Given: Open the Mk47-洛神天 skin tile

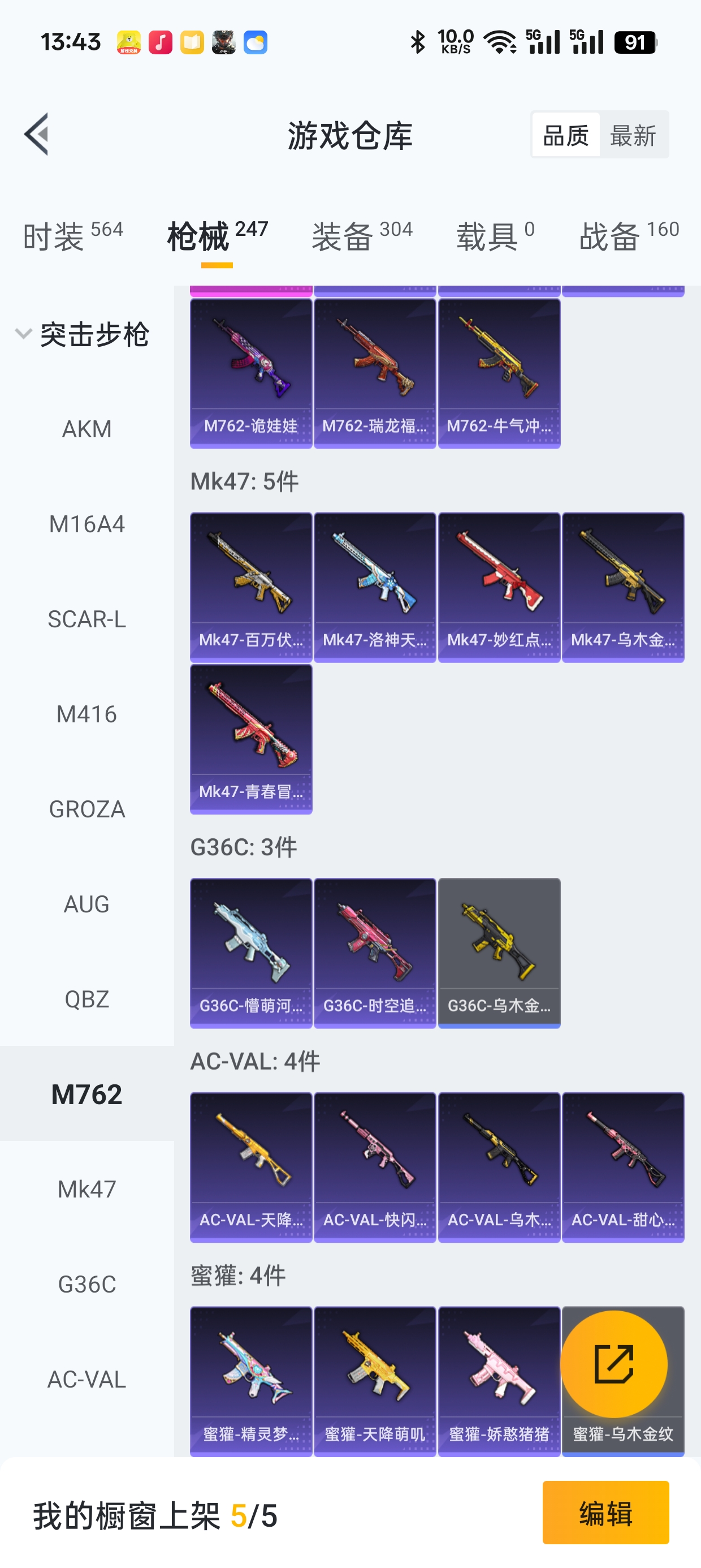Looking at the screenshot, I should pos(374,587).
